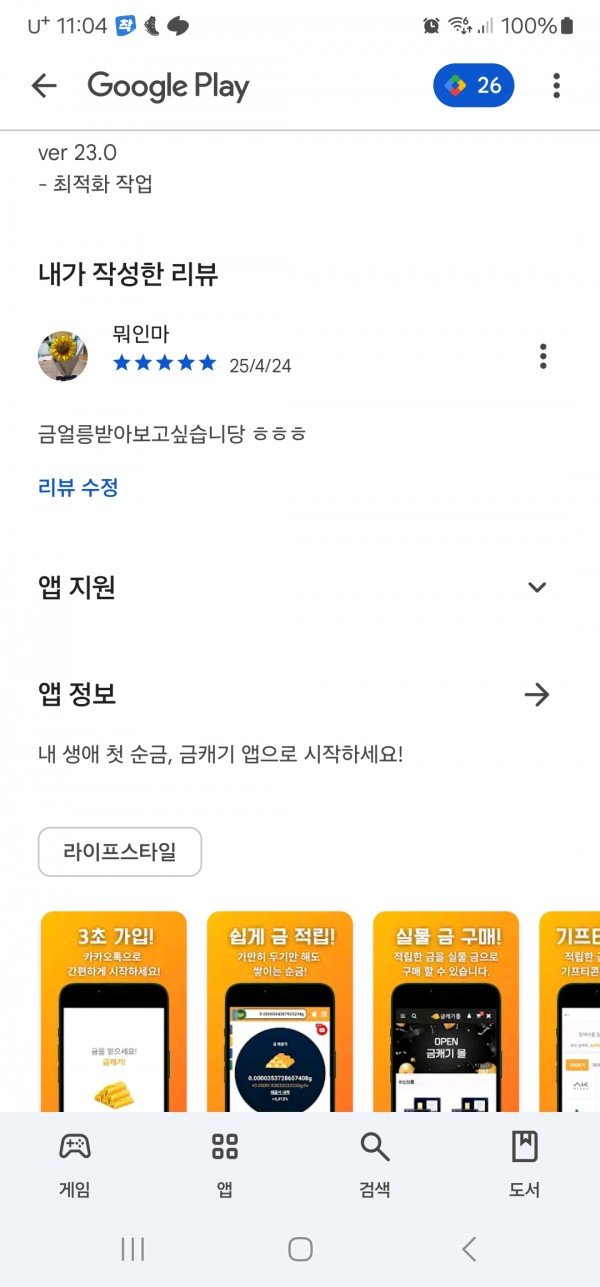View the 쉽게 금 적립! screenshot
Viewport: 600px width, 1287px height.
[x=280, y=1011]
